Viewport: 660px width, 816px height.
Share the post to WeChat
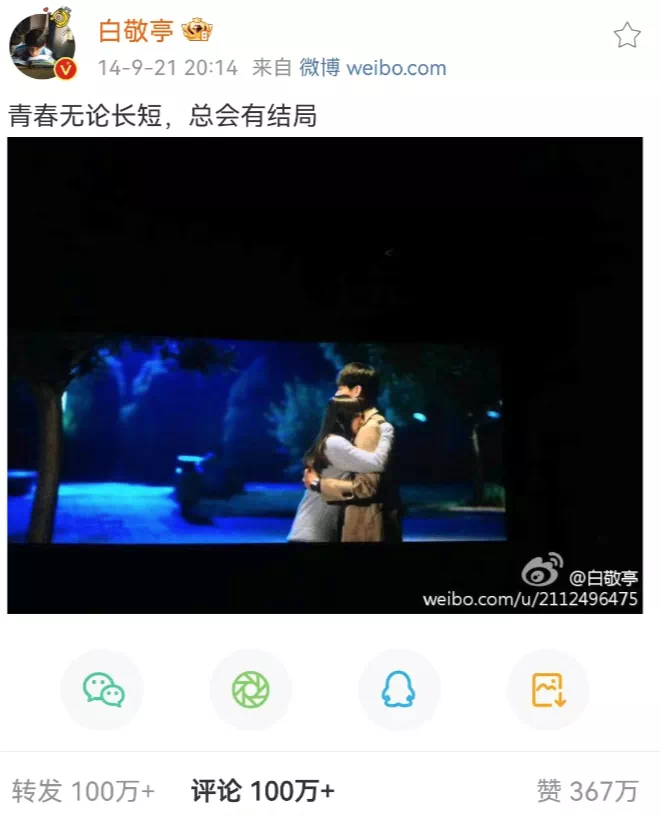[103, 690]
